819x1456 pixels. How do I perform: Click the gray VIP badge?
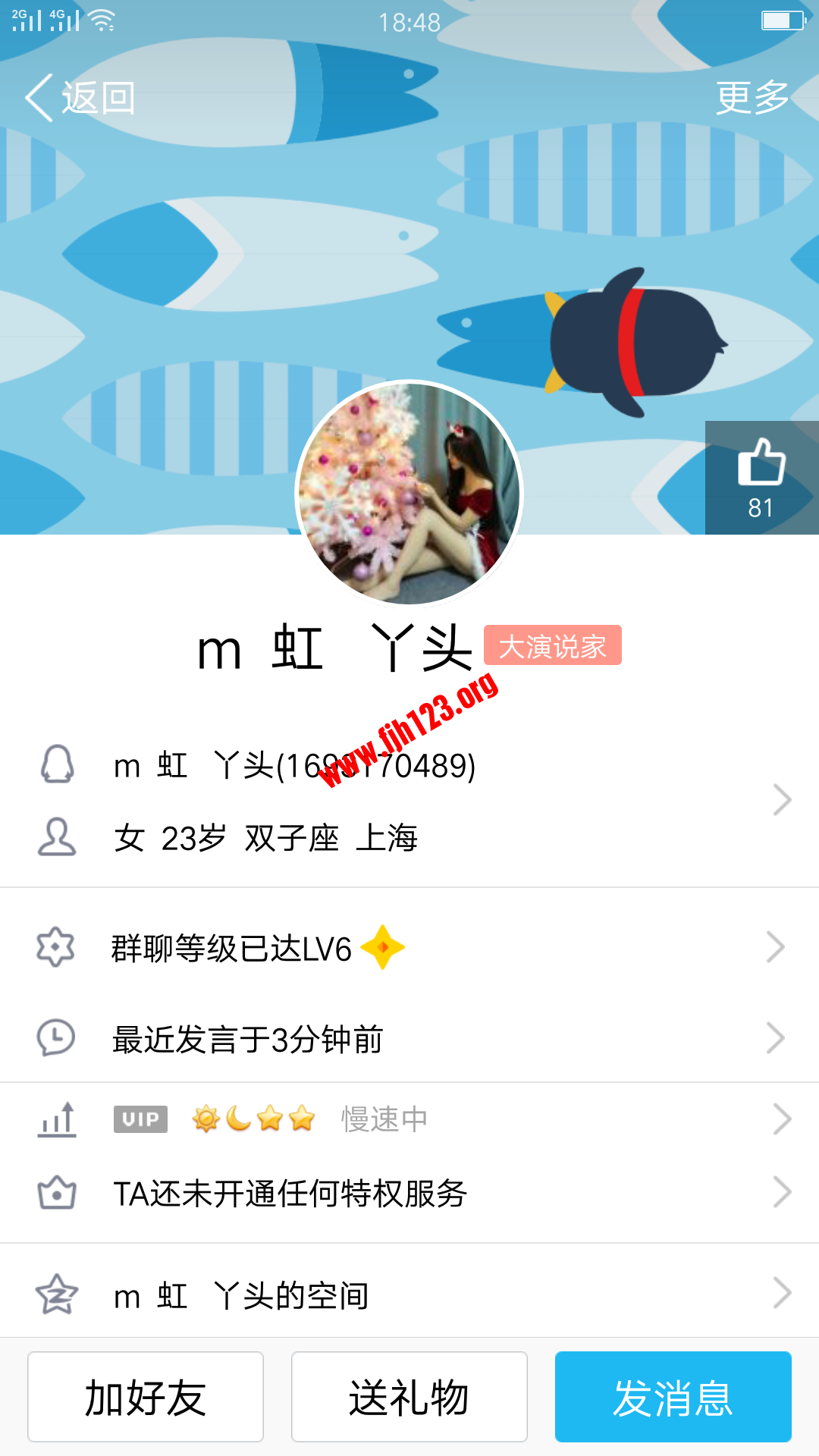click(140, 1119)
